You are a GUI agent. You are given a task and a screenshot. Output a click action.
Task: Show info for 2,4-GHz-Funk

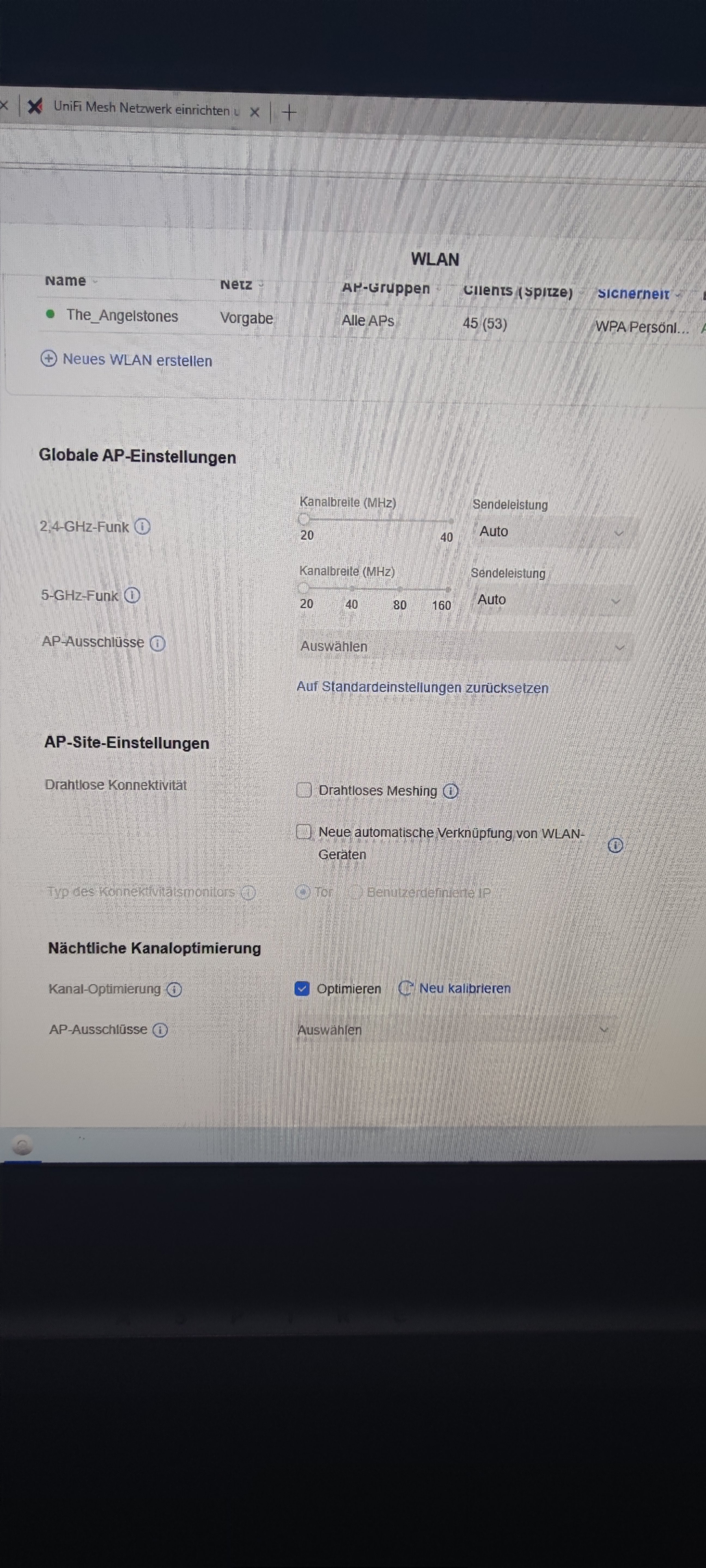tap(142, 526)
